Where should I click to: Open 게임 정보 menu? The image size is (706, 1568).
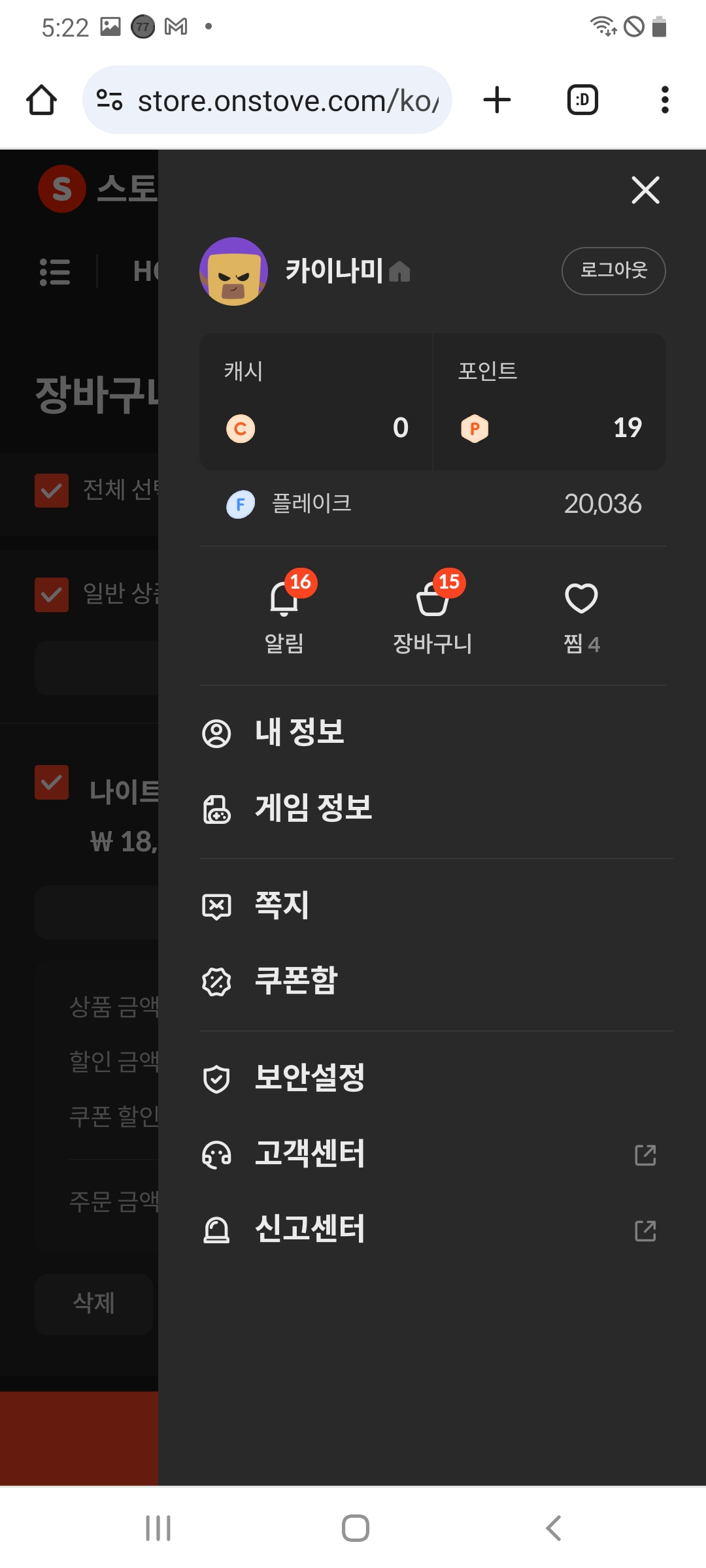point(312,808)
